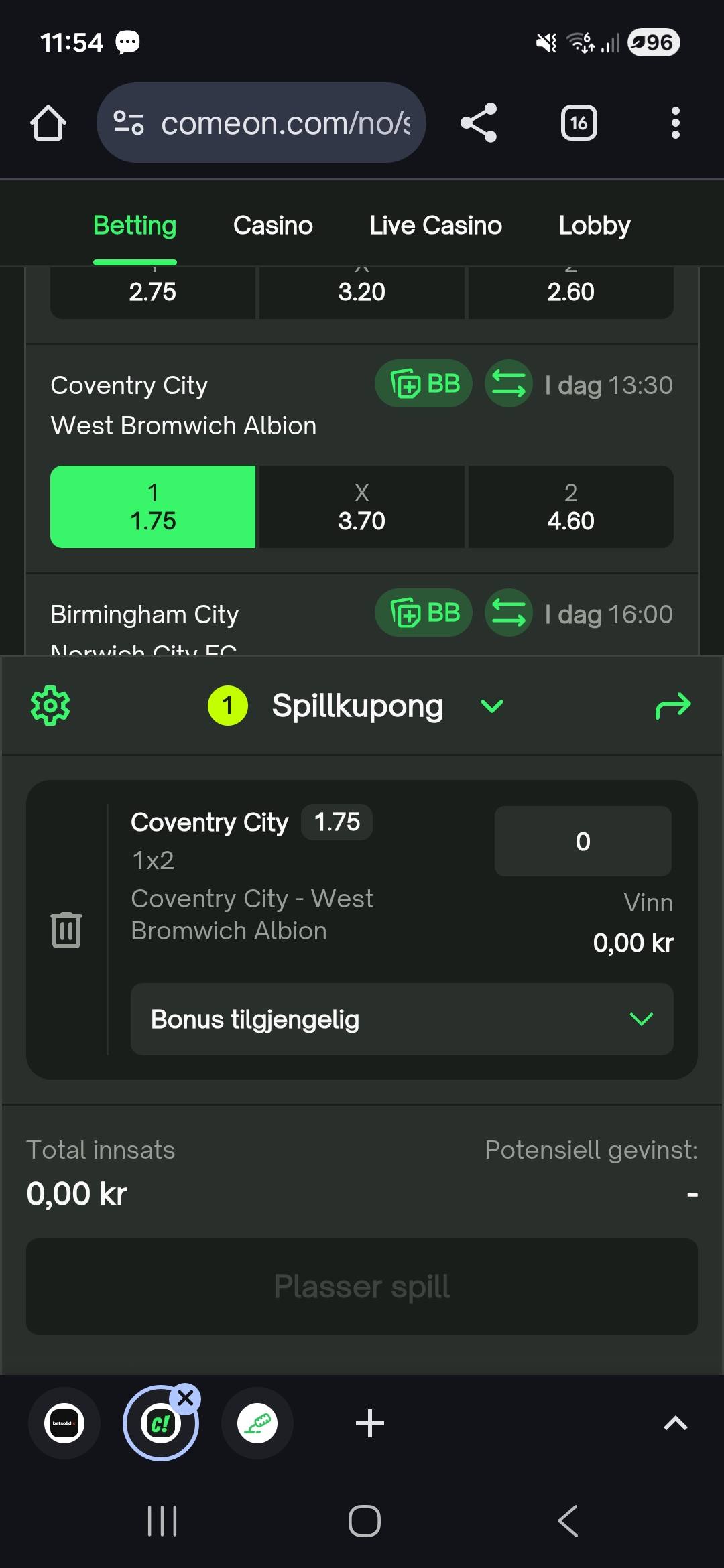Open Bet Builder for Birmingham City match

pyautogui.click(x=424, y=613)
